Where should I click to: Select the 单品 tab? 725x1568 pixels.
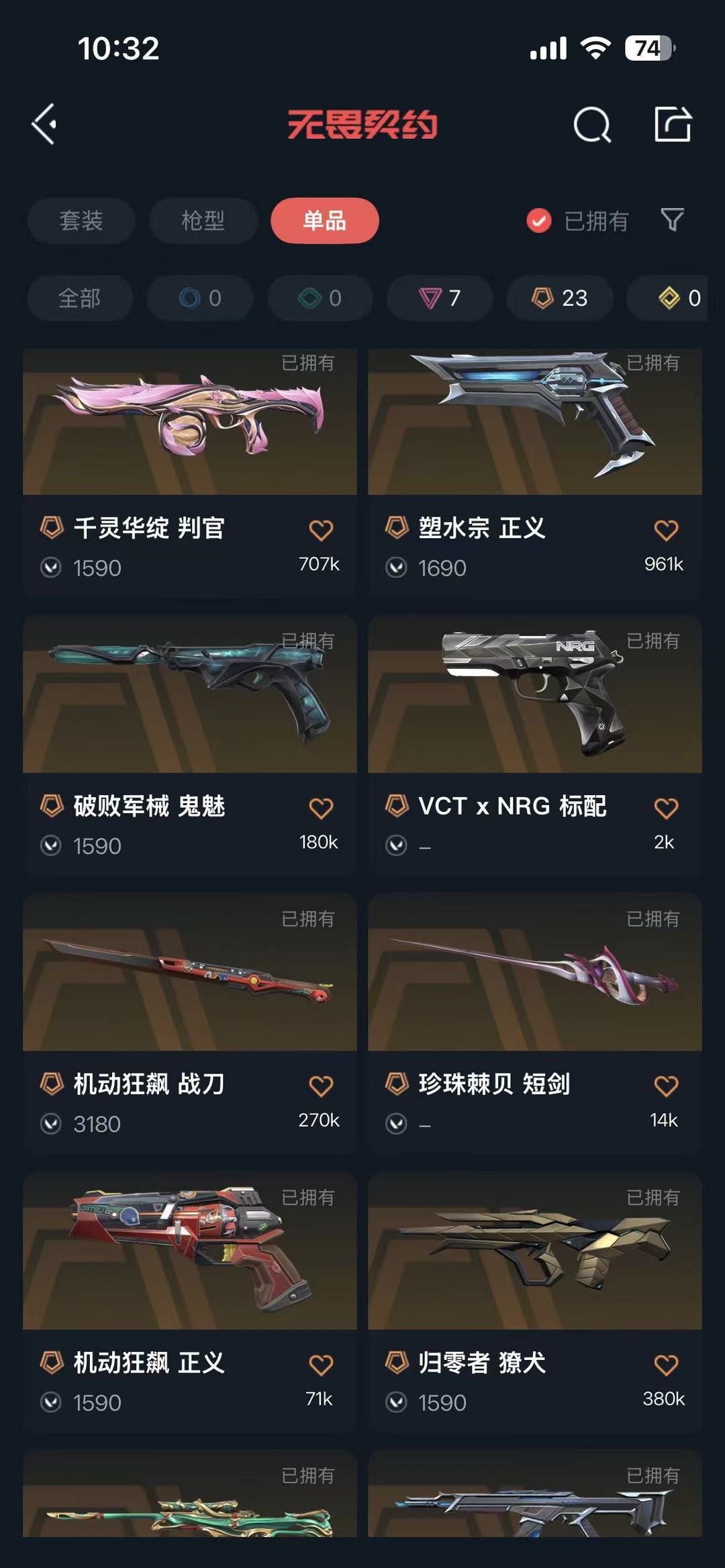click(324, 221)
